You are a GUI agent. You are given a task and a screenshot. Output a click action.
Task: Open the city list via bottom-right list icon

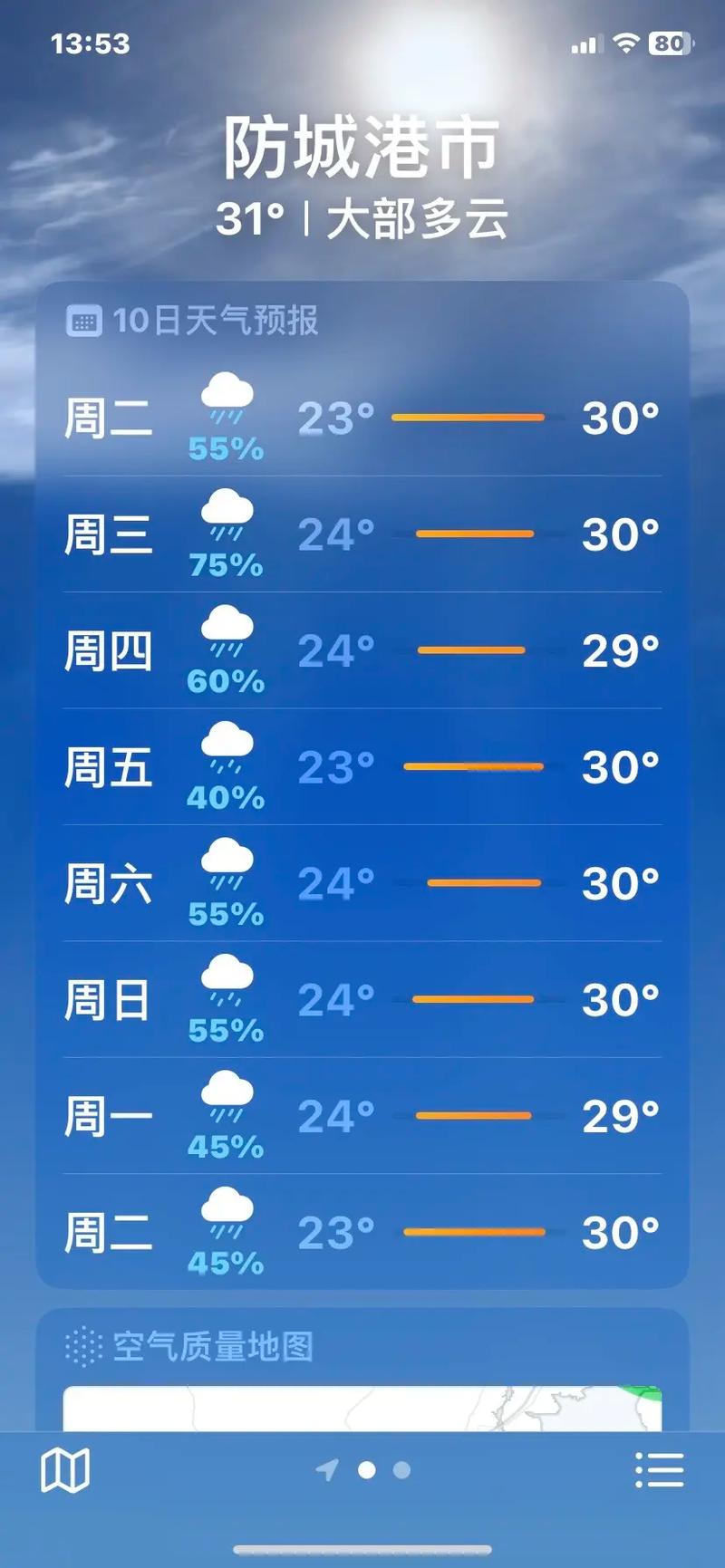pyautogui.click(x=660, y=1471)
